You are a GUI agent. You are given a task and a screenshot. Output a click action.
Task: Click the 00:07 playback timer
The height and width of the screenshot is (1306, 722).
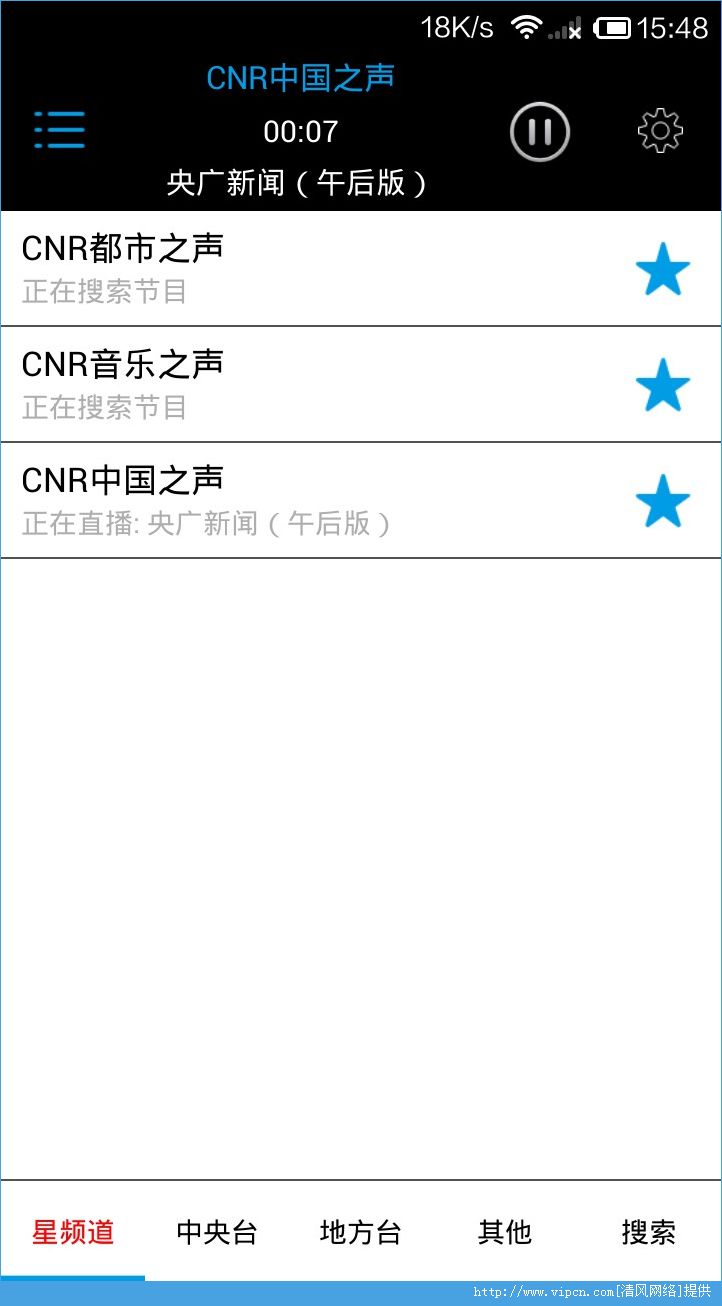click(300, 131)
